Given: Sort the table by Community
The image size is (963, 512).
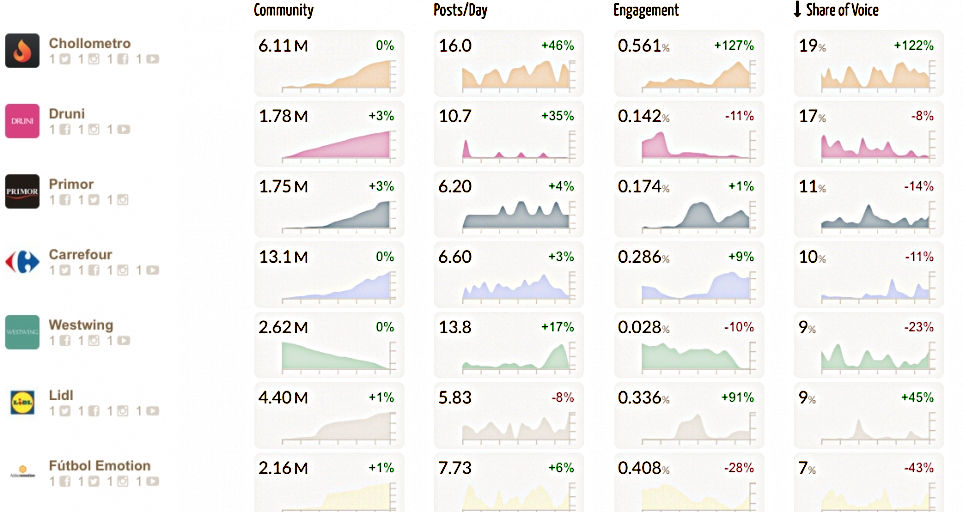Looking at the screenshot, I should point(283,10).
